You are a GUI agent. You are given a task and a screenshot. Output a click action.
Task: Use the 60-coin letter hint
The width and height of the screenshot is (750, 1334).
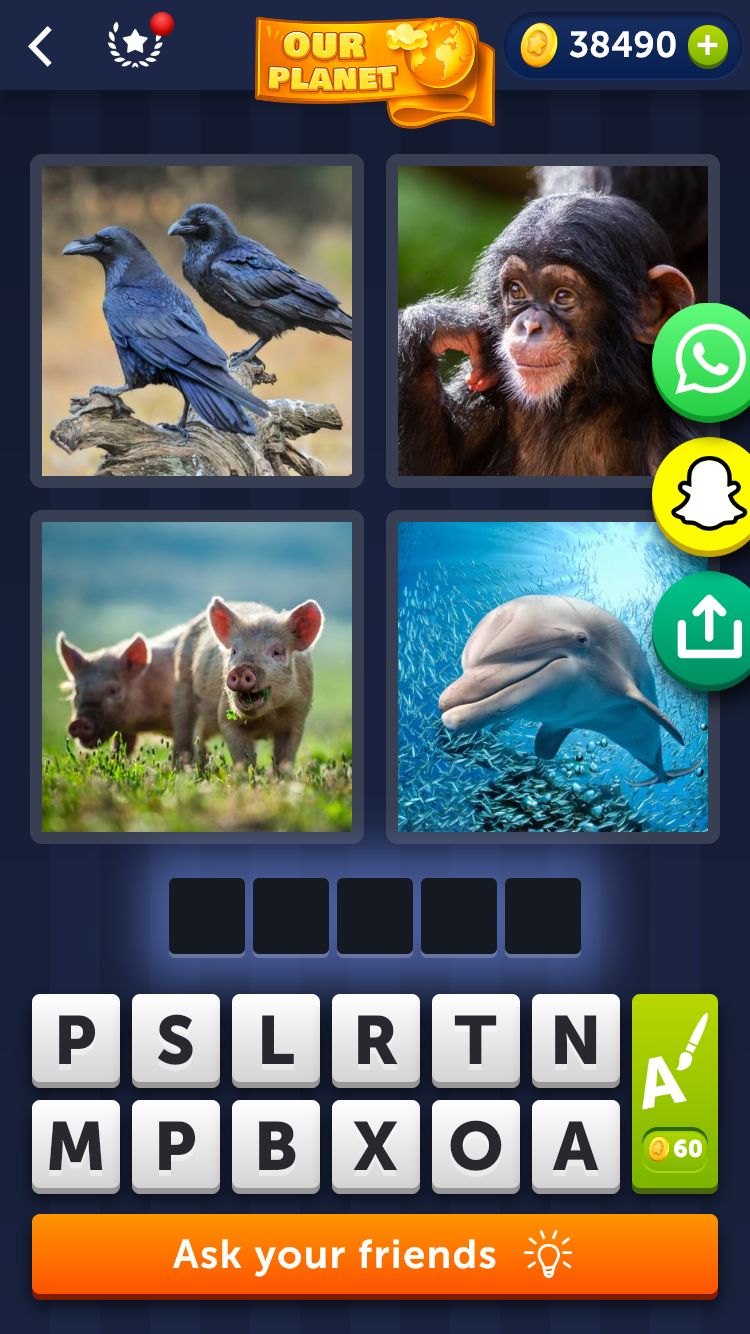[675, 1092]
